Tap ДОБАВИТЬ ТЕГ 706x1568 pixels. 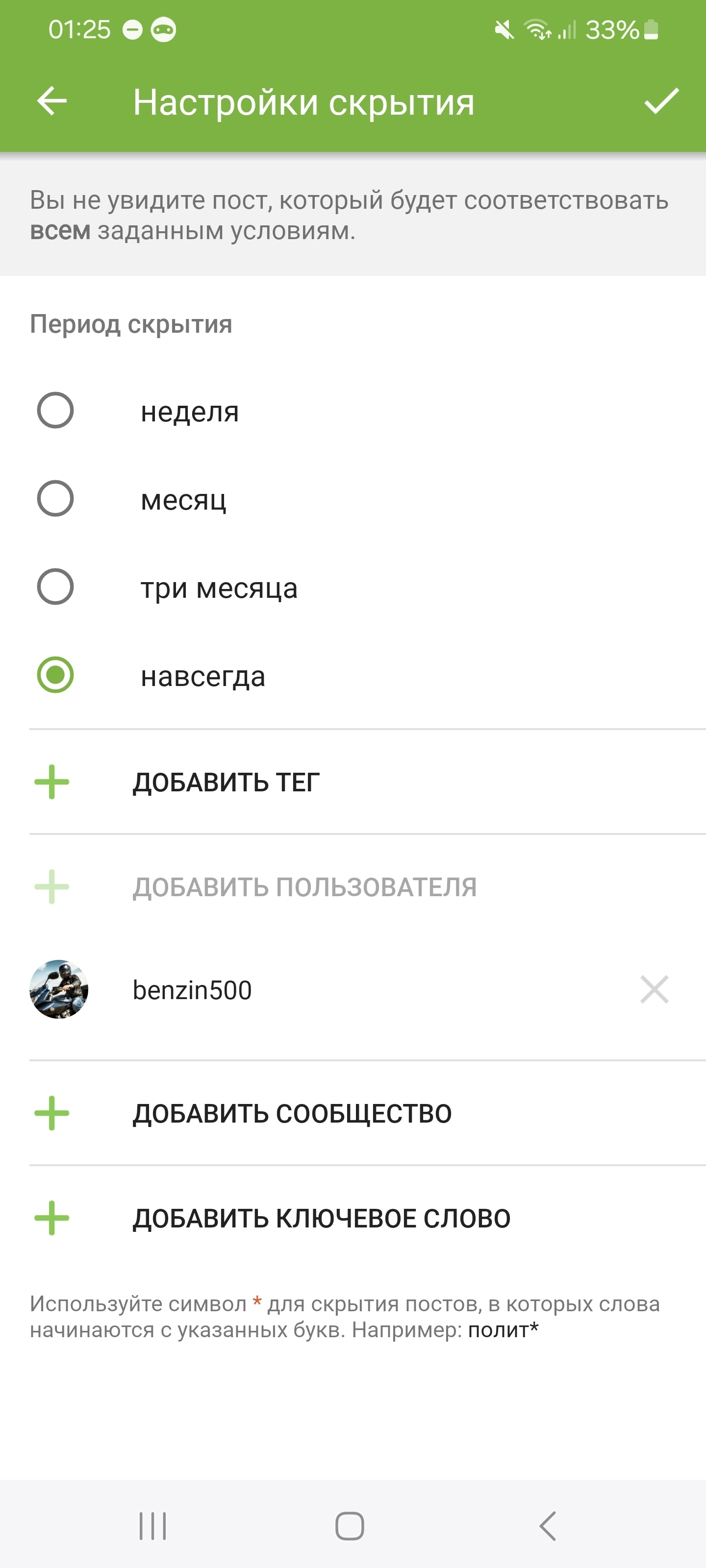point(226,782)
